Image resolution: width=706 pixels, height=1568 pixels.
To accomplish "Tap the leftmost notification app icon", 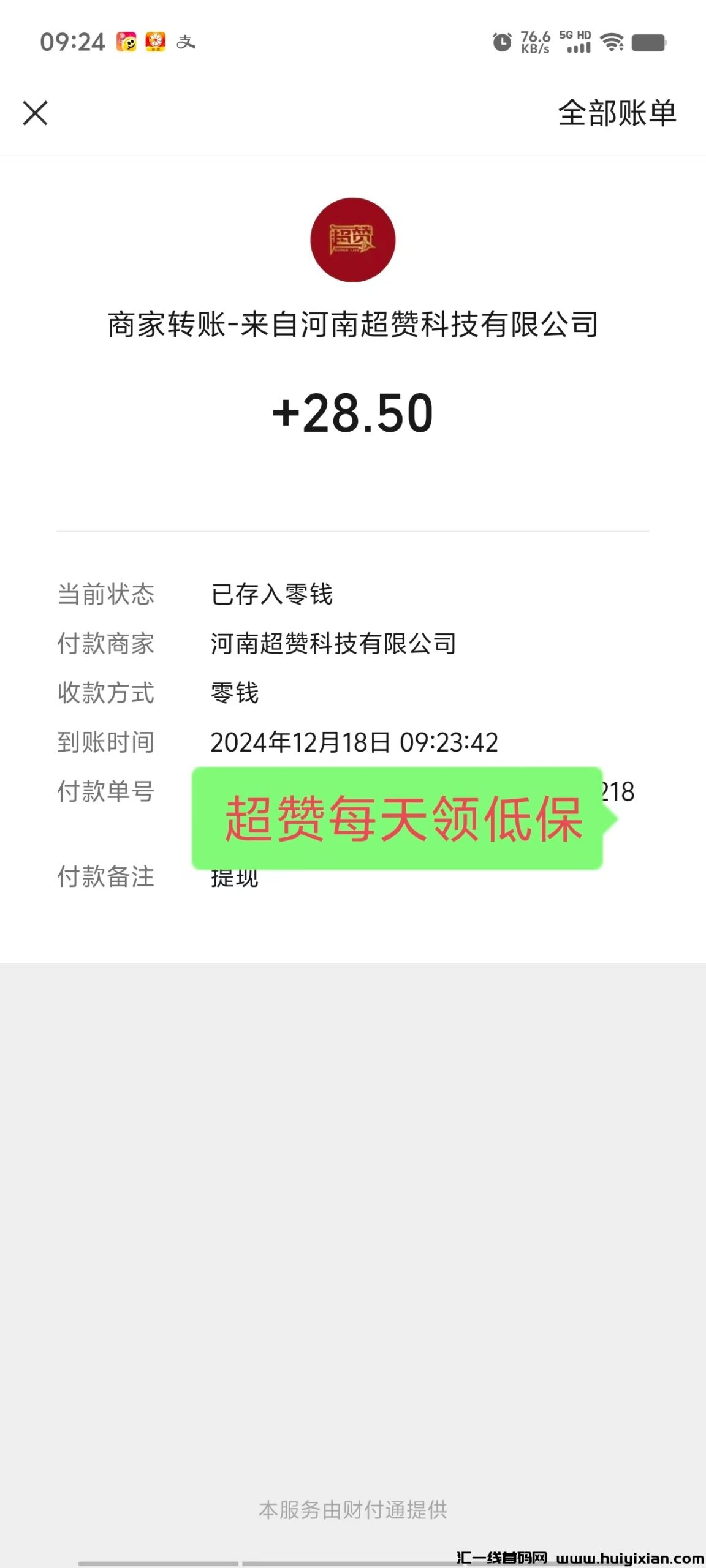I will 126,43.
